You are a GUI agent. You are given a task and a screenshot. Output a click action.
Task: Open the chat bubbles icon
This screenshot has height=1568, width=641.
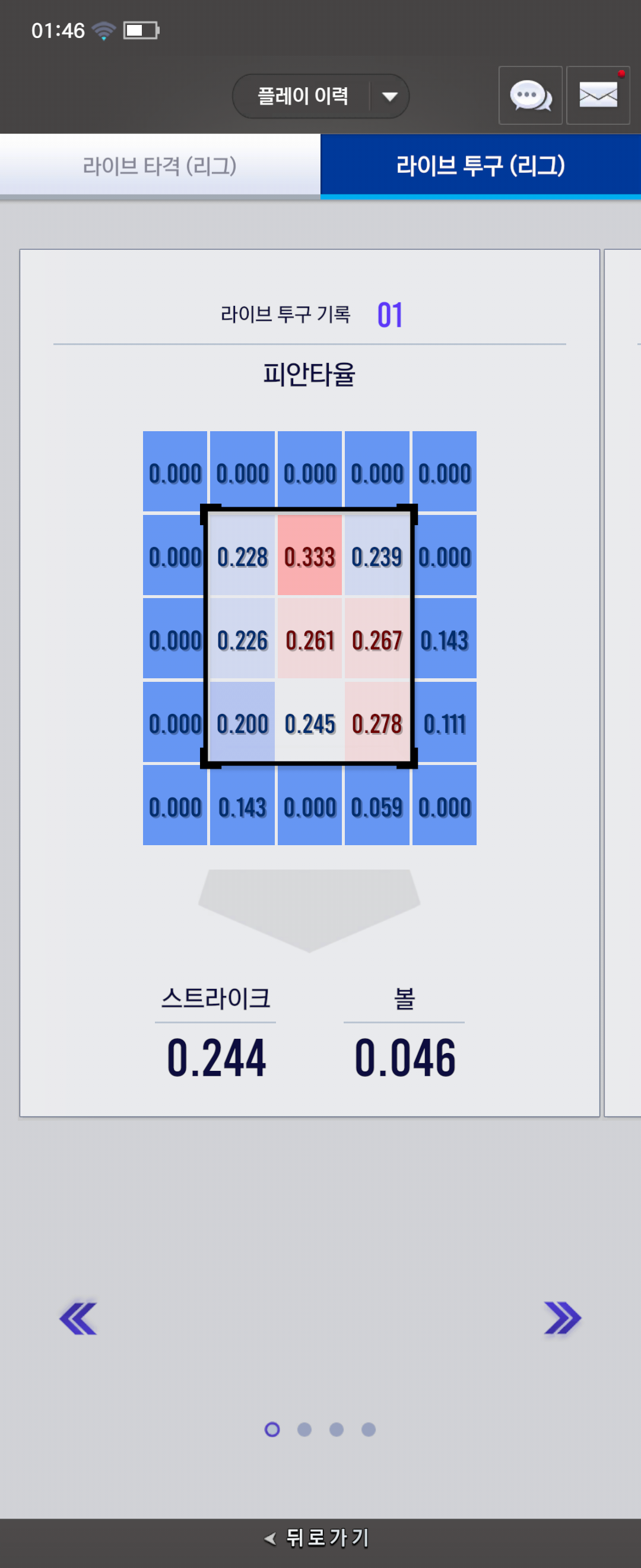coord(529,96)
